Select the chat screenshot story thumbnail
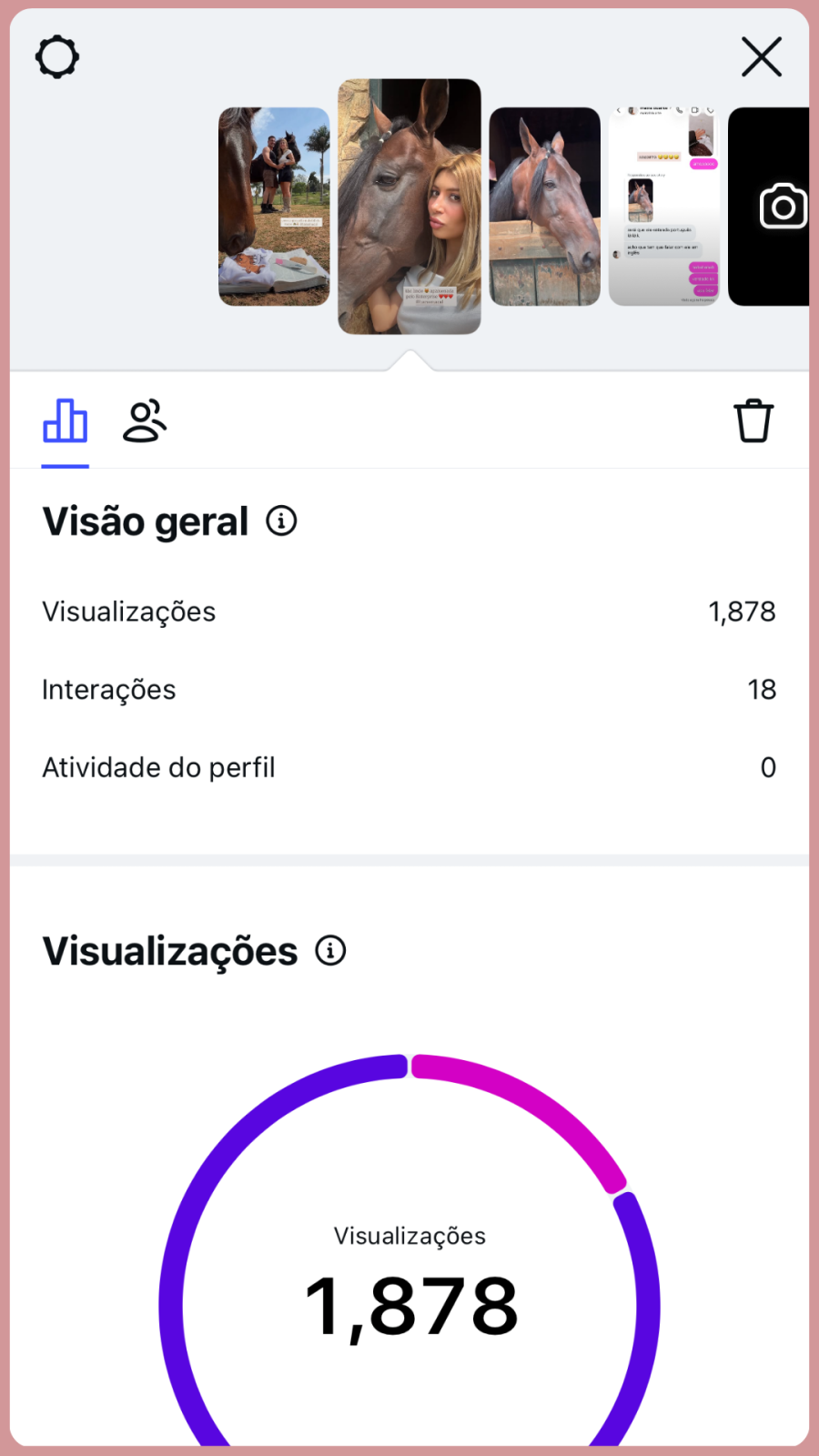Screen dimensions: 819x1456 click(664, 207)
